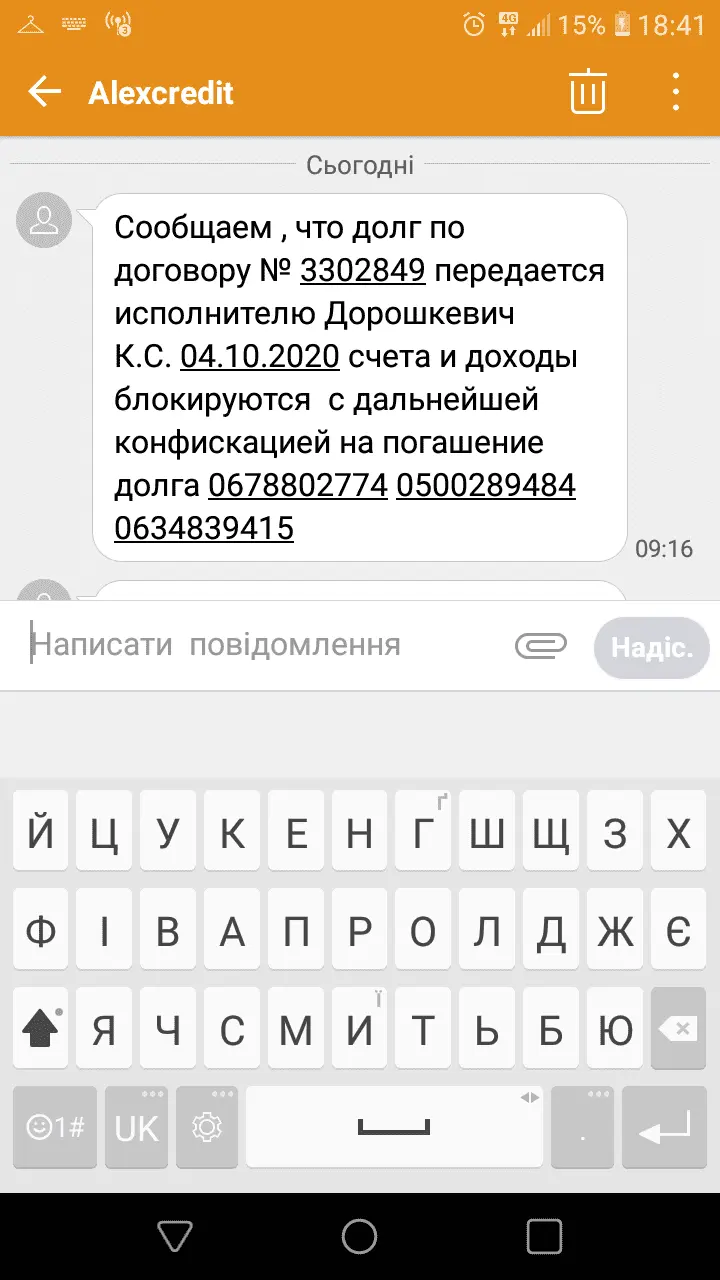
Task: Call the linked number 0678802774
Action: pyautogui.click(x=298, y=486)
